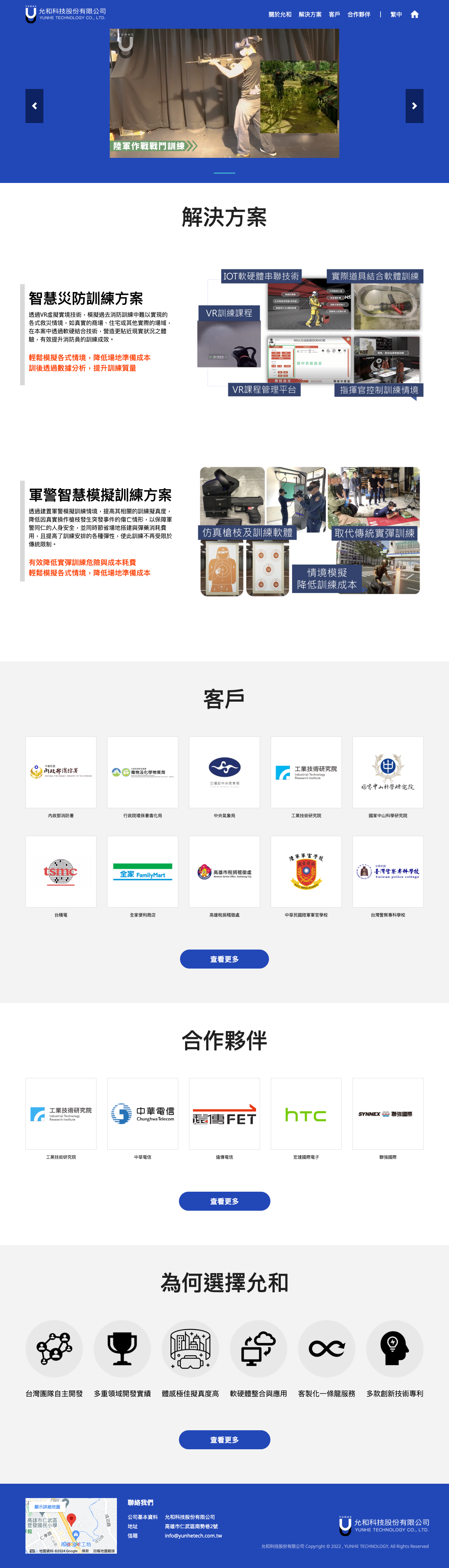Email info@yunhetech.com.tw
This screenshot has width=449, height=1568.
(x=193, y=1536)
